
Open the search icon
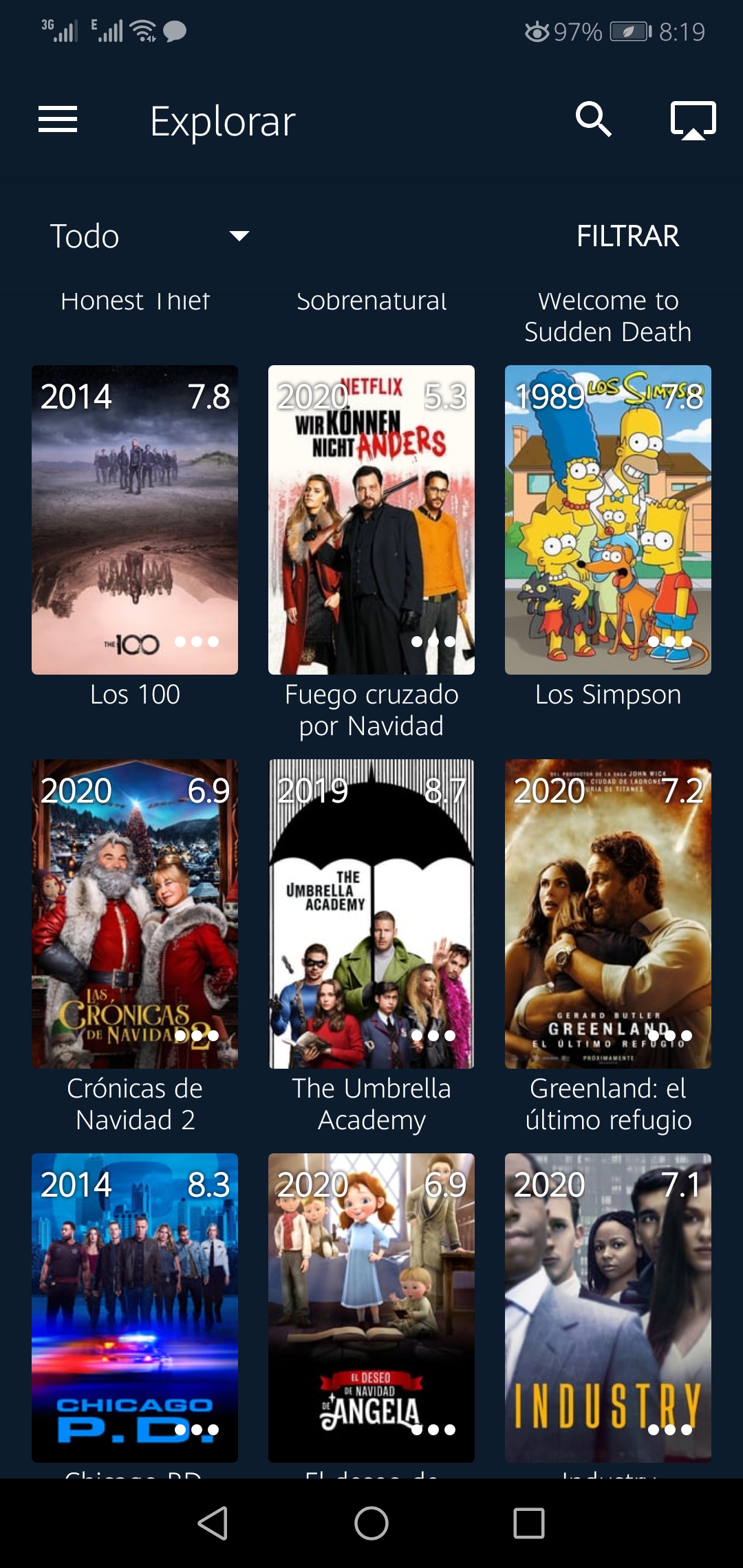coord(593,120)
